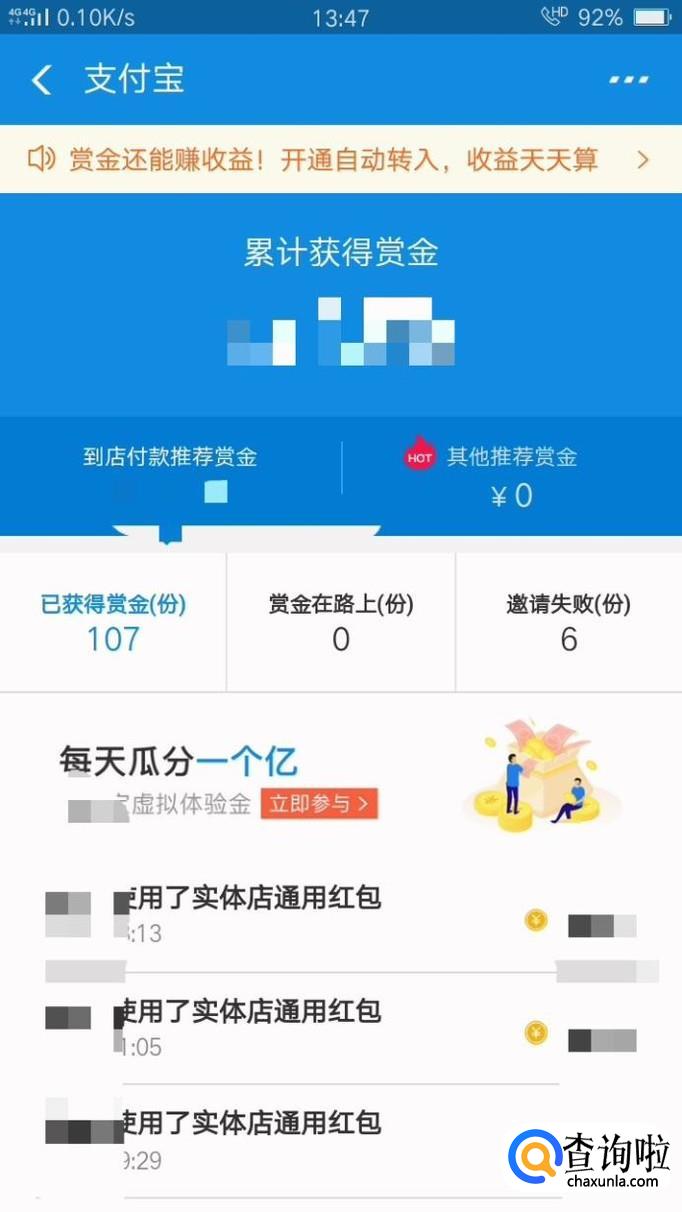Open the three-dot overflow menu

[628, 80]
